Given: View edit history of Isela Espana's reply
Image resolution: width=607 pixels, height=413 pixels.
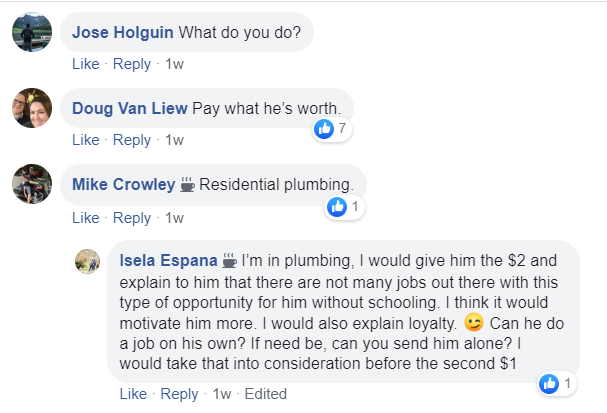Looking at the screenshot, I should point(264,394).
